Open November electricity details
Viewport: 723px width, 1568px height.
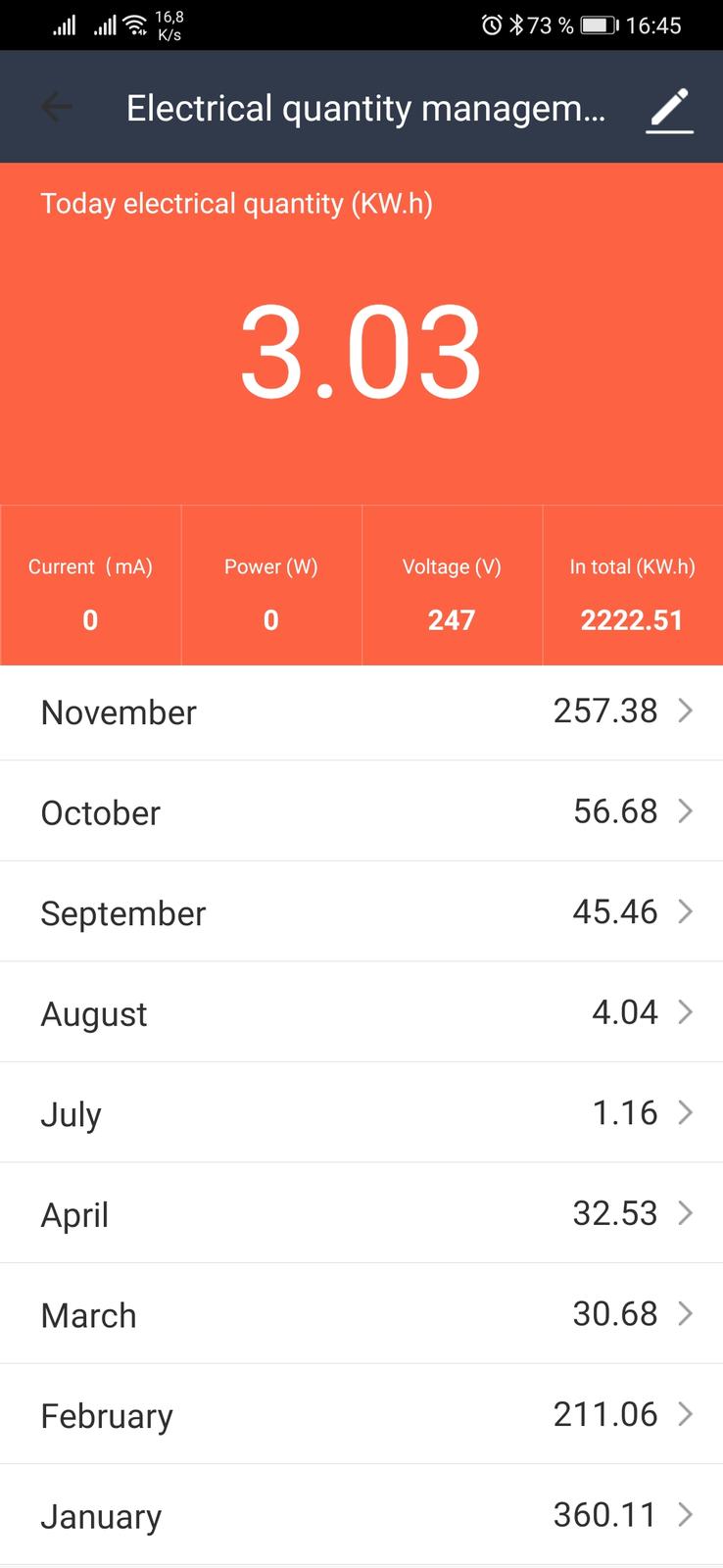361,712
